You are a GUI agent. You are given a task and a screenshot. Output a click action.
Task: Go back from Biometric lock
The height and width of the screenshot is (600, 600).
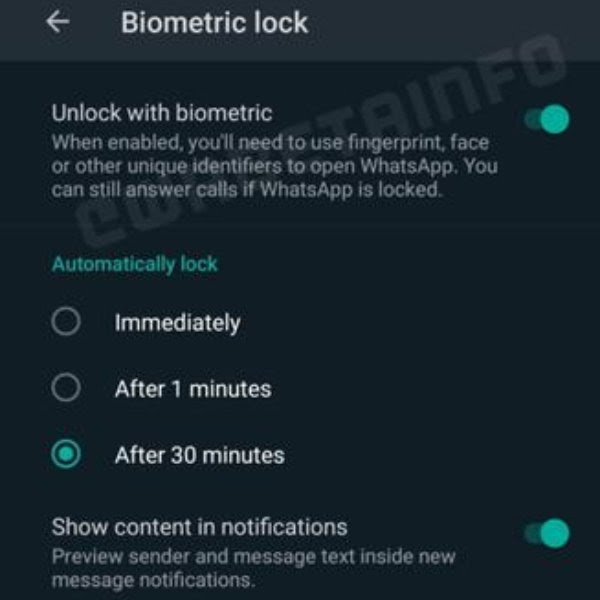(x=58, y=23)
